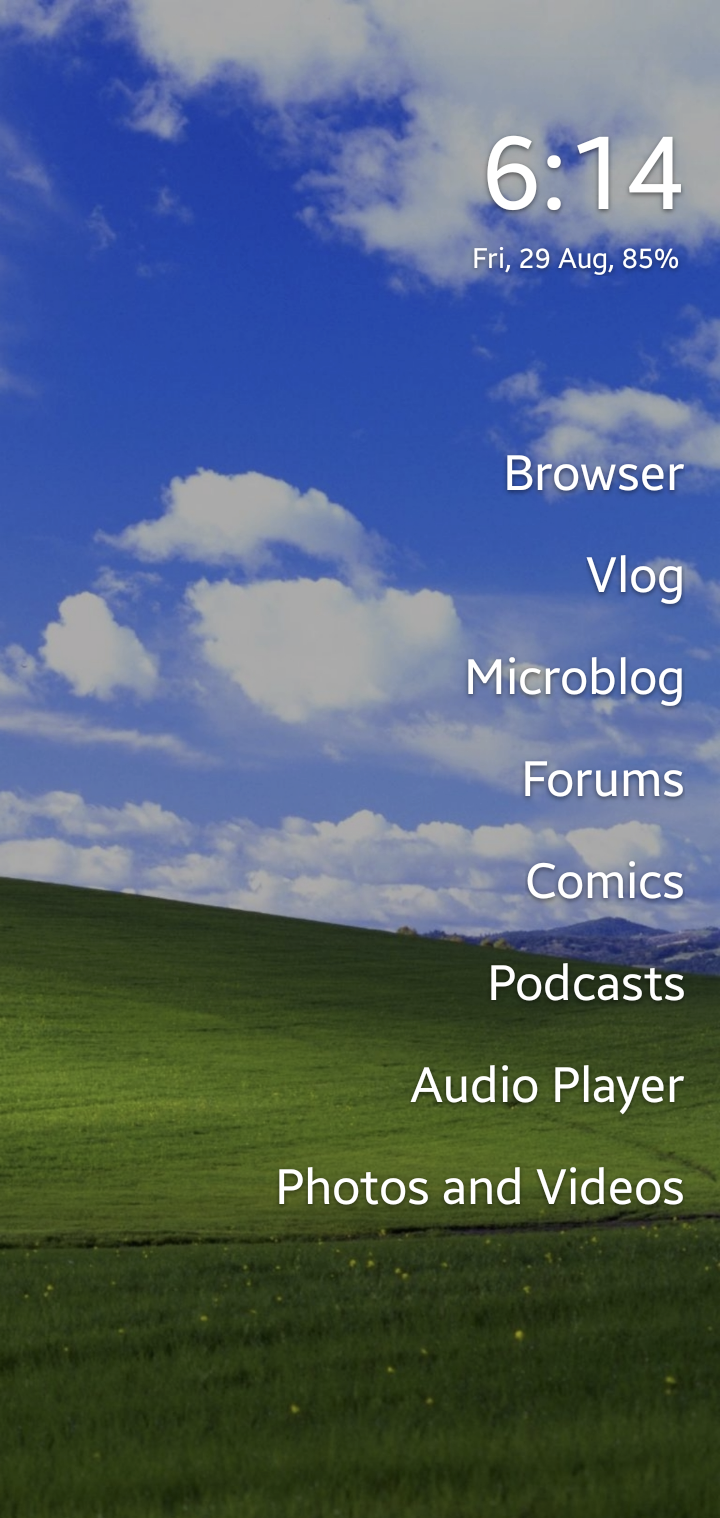
Task: Tap the 6:14 clock widget
Action: click(583, 176)
